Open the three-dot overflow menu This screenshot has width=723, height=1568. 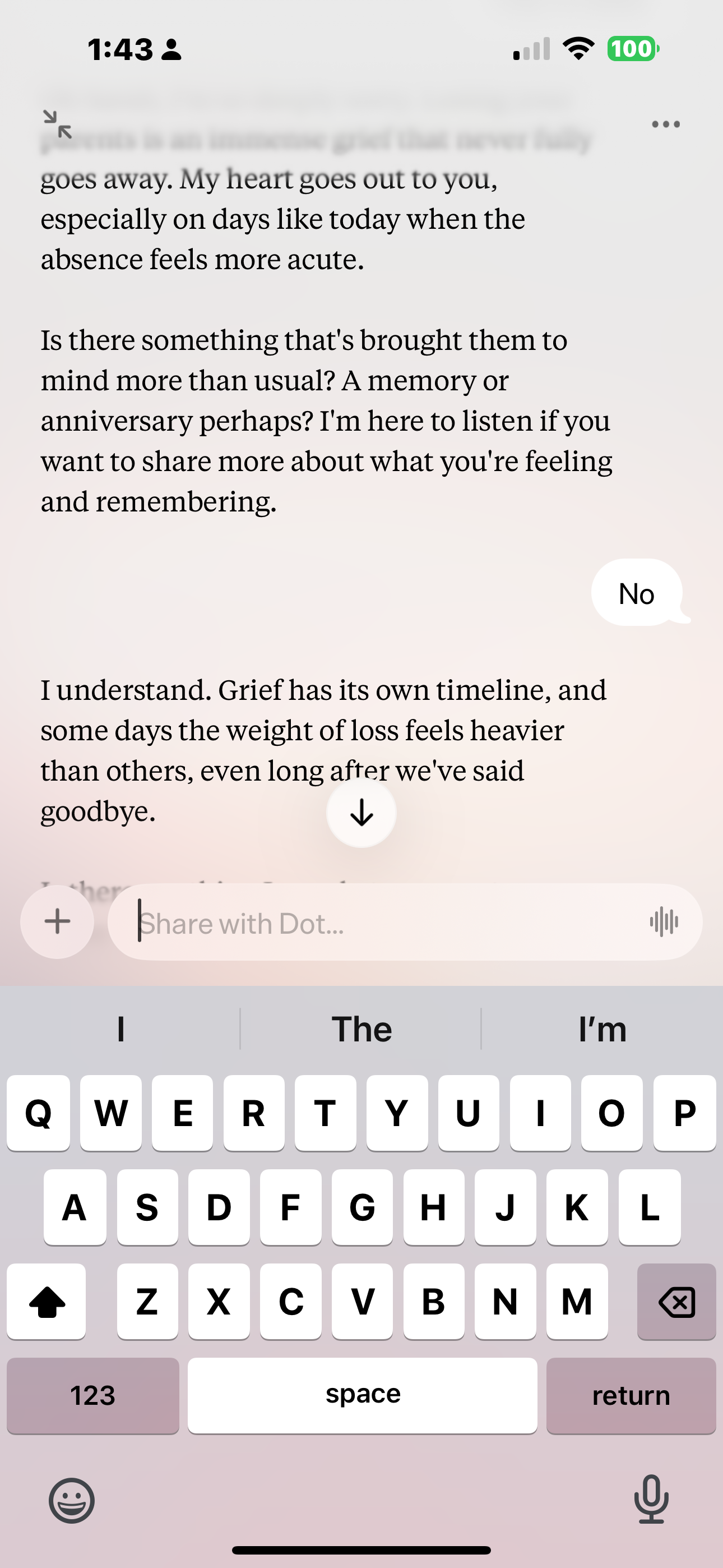665,124
